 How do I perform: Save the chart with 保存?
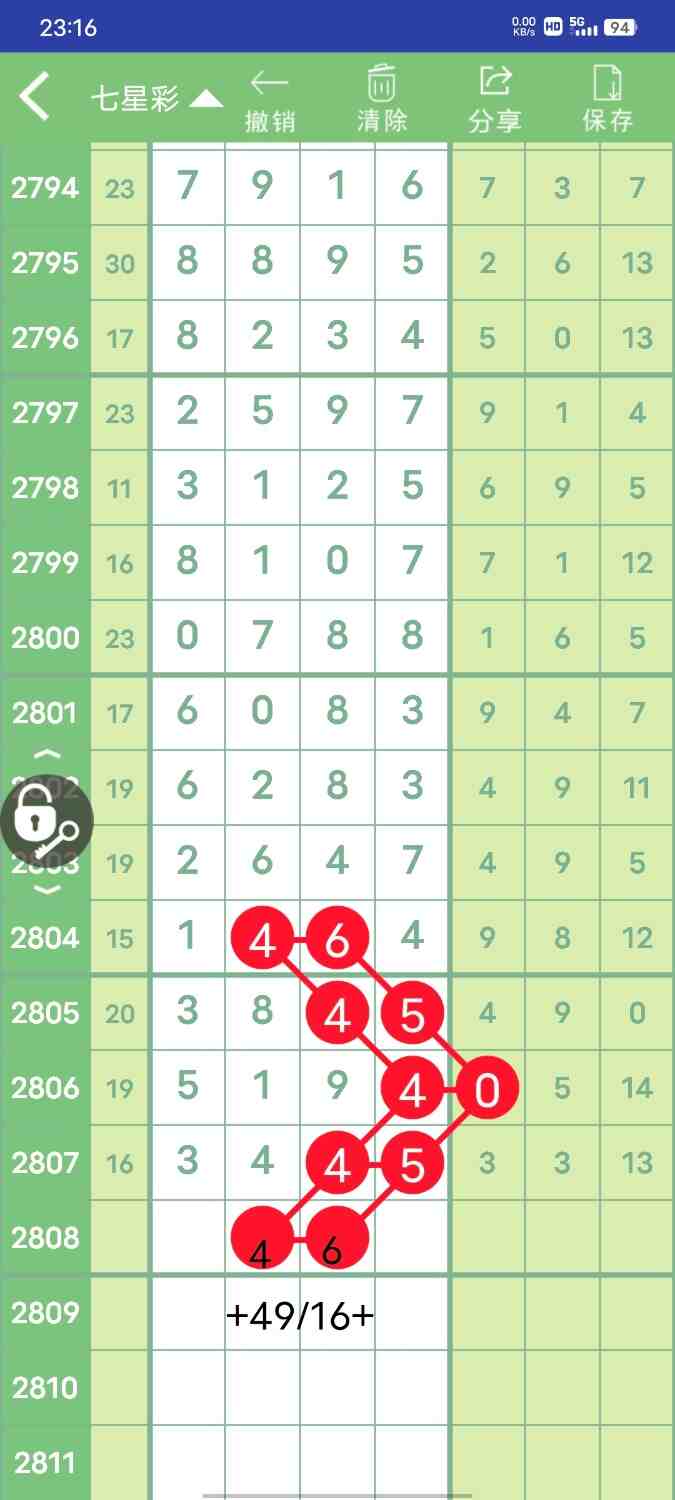point(608,100)
